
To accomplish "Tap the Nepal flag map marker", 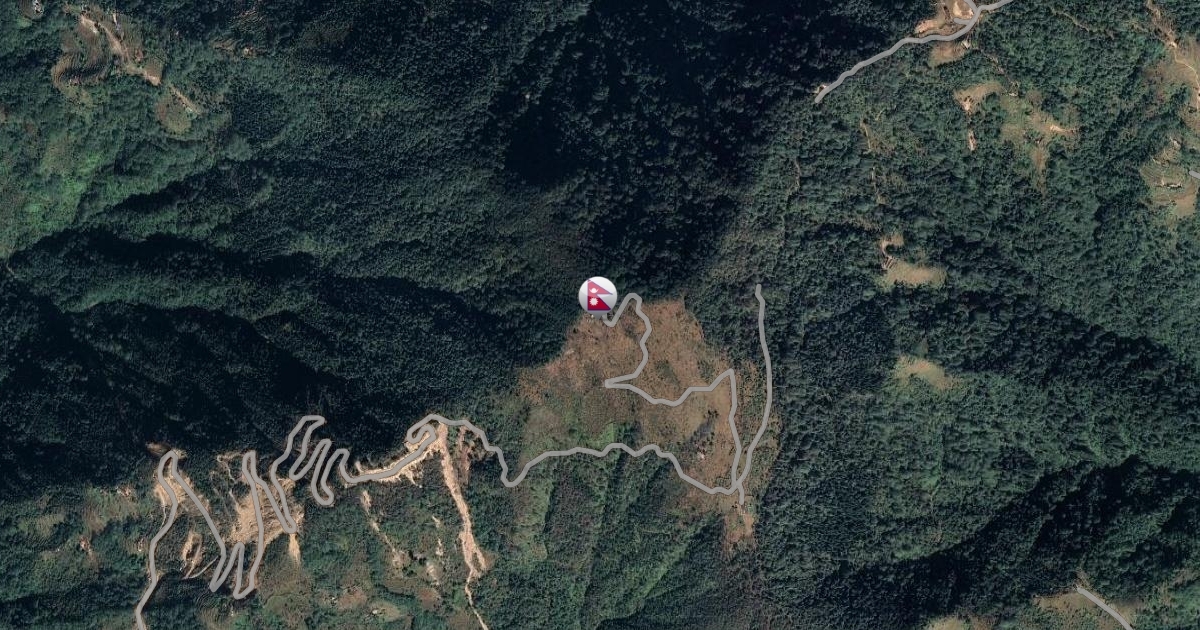I will pyautogui.click(x=597, y=295).
